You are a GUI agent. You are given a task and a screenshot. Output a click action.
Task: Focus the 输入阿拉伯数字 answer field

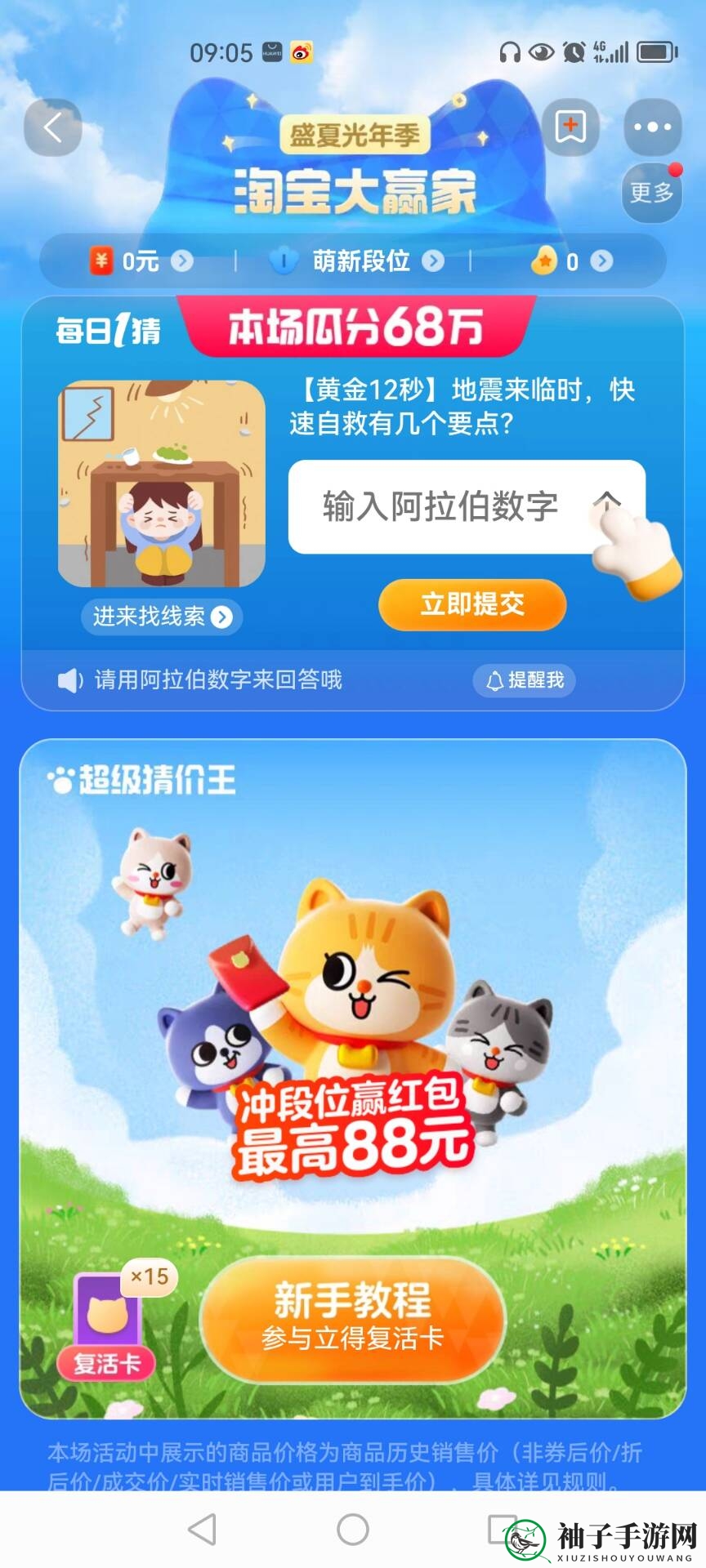pos(441,506)
